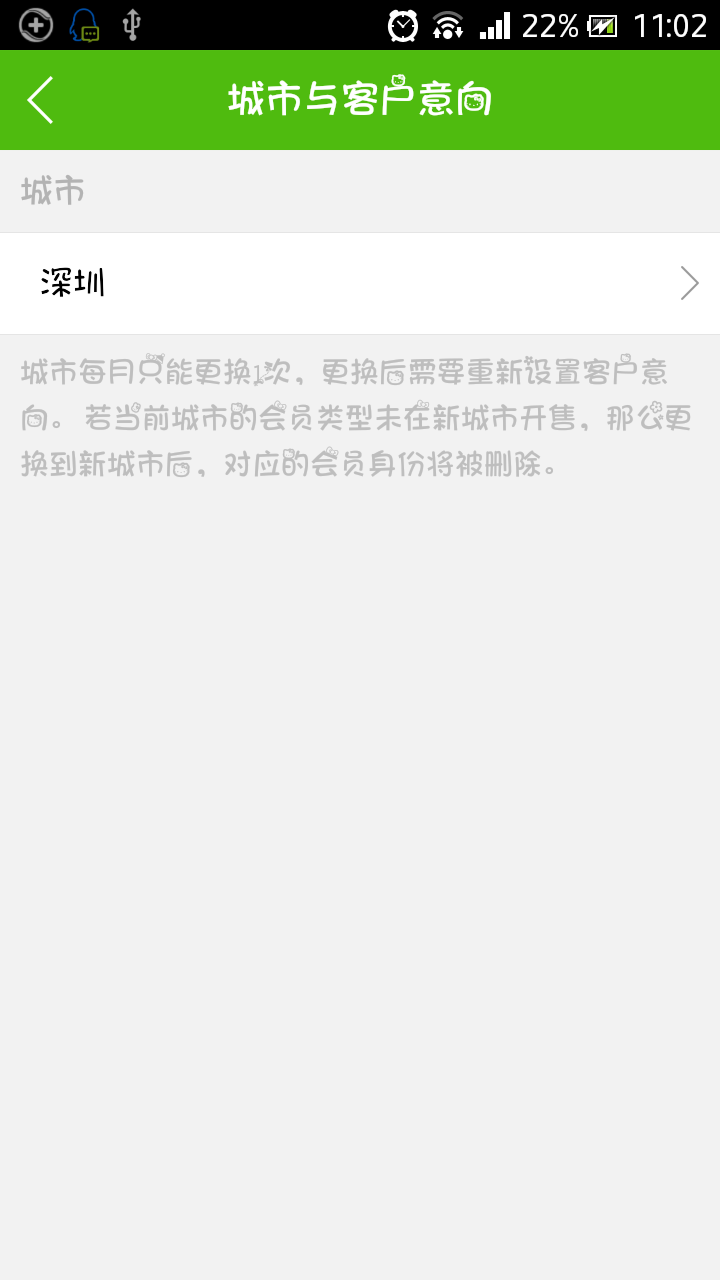Tap the chevron next to the current city
720x1280 pixels.
click(688, 283)
